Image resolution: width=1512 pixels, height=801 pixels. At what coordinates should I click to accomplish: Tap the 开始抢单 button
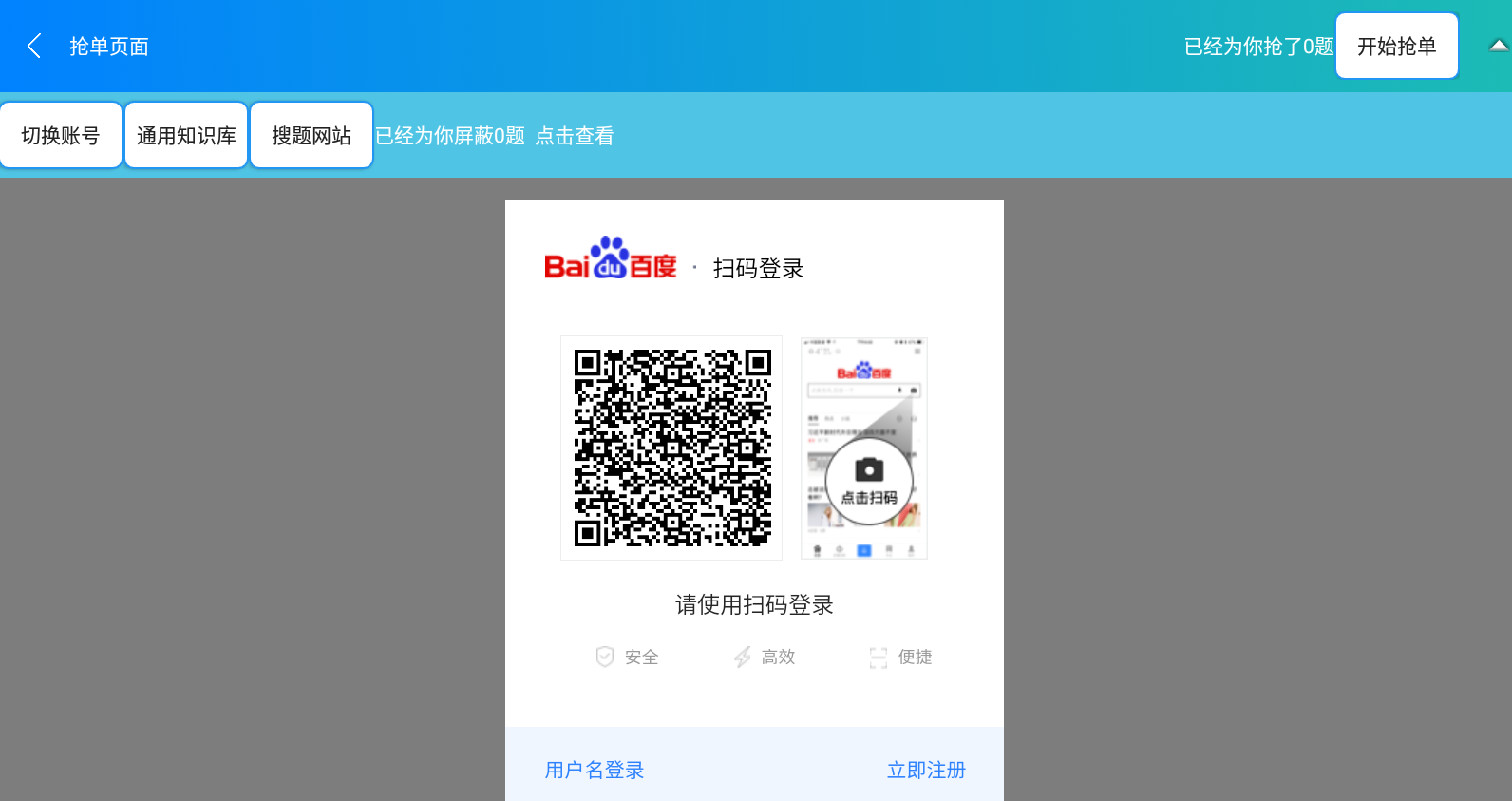[x=1396, y=46]
